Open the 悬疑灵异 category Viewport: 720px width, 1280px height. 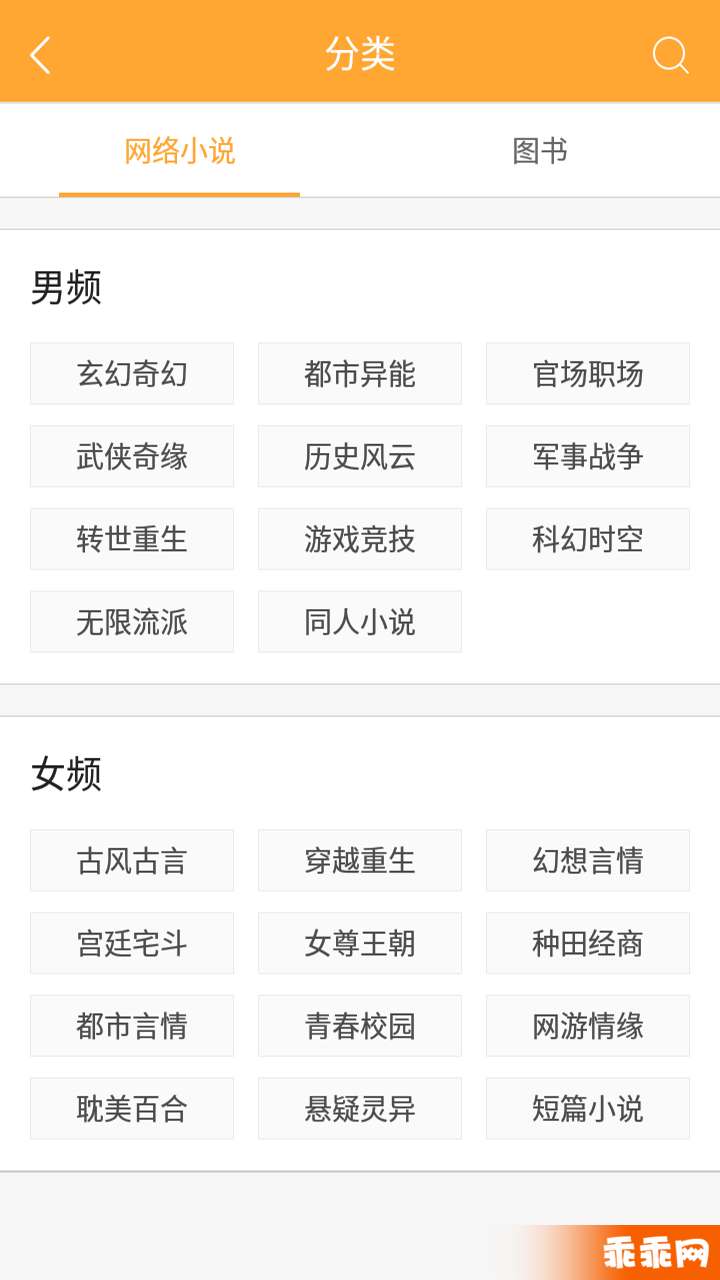point(360,1109)
